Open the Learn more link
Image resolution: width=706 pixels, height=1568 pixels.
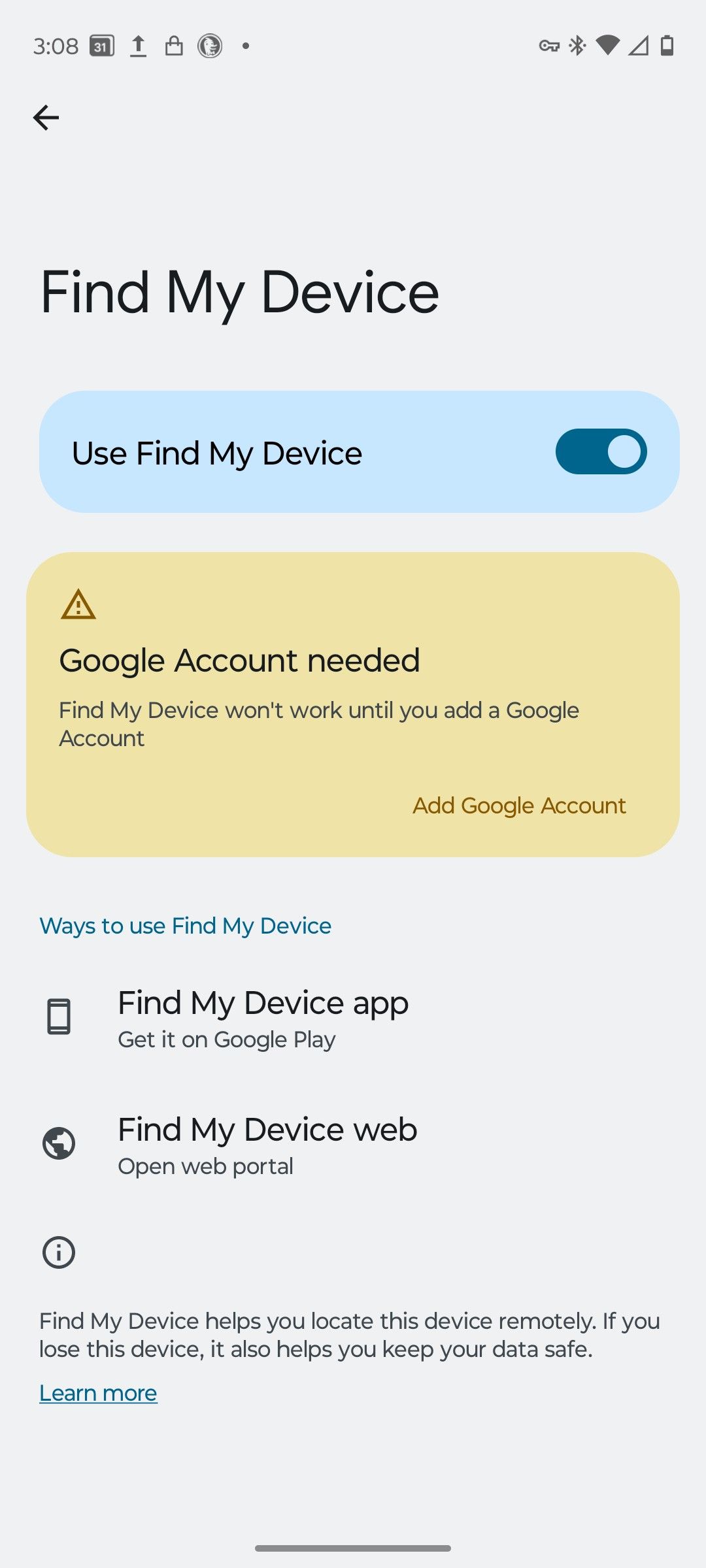pos(98,1392)
